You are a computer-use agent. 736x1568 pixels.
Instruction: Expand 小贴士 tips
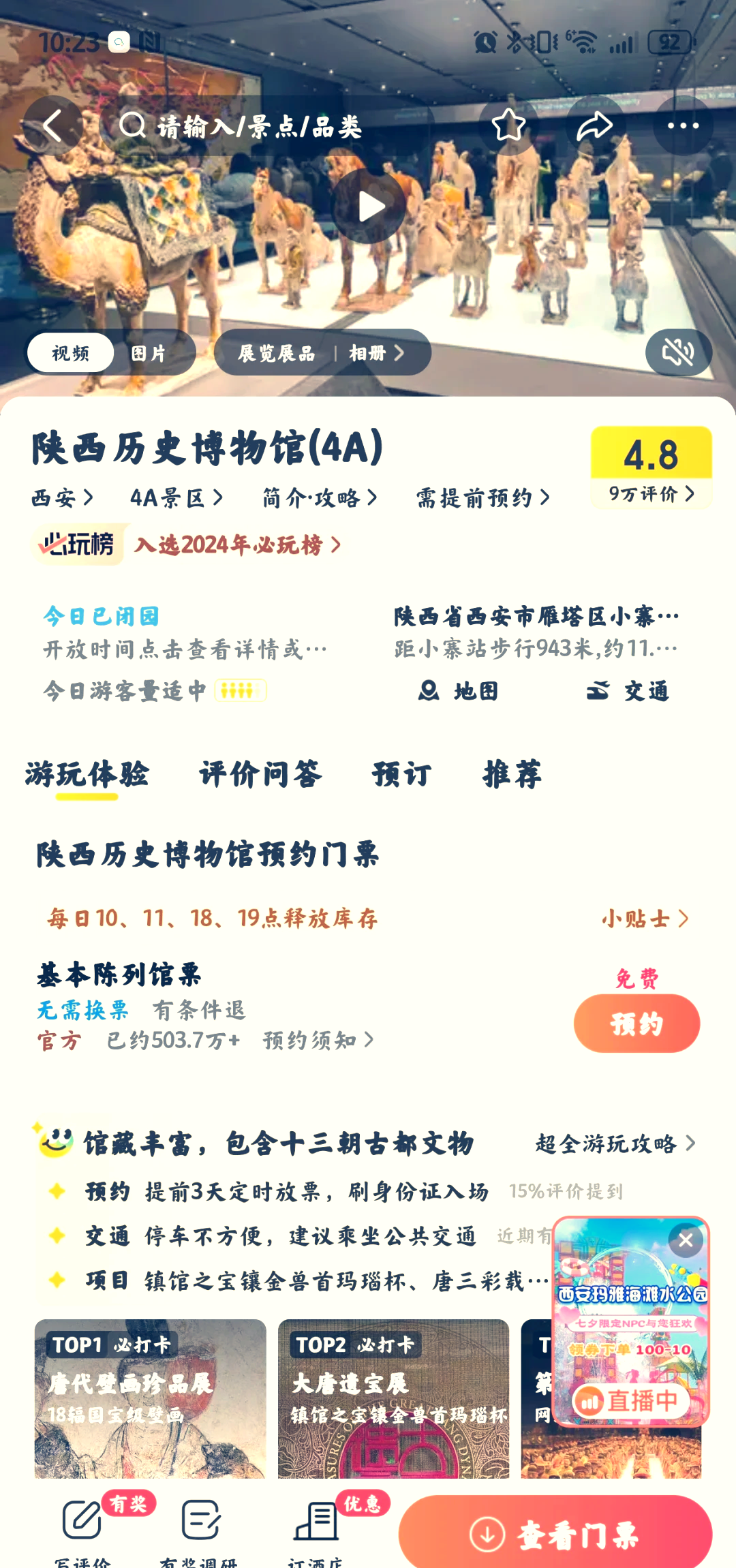[646, 918]
